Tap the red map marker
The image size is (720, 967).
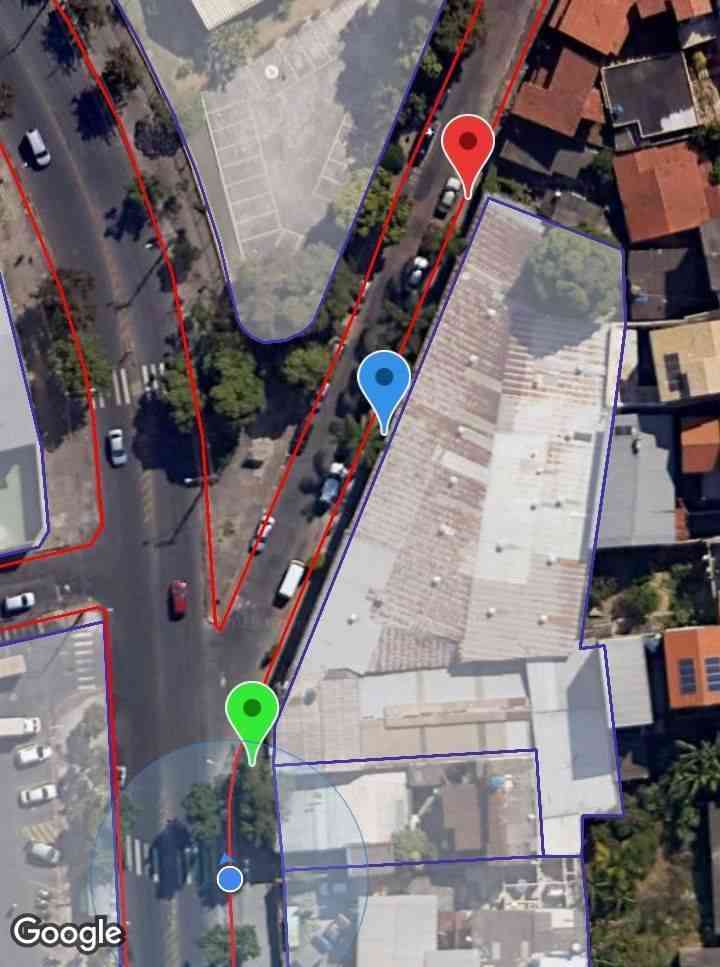[468, 147]
